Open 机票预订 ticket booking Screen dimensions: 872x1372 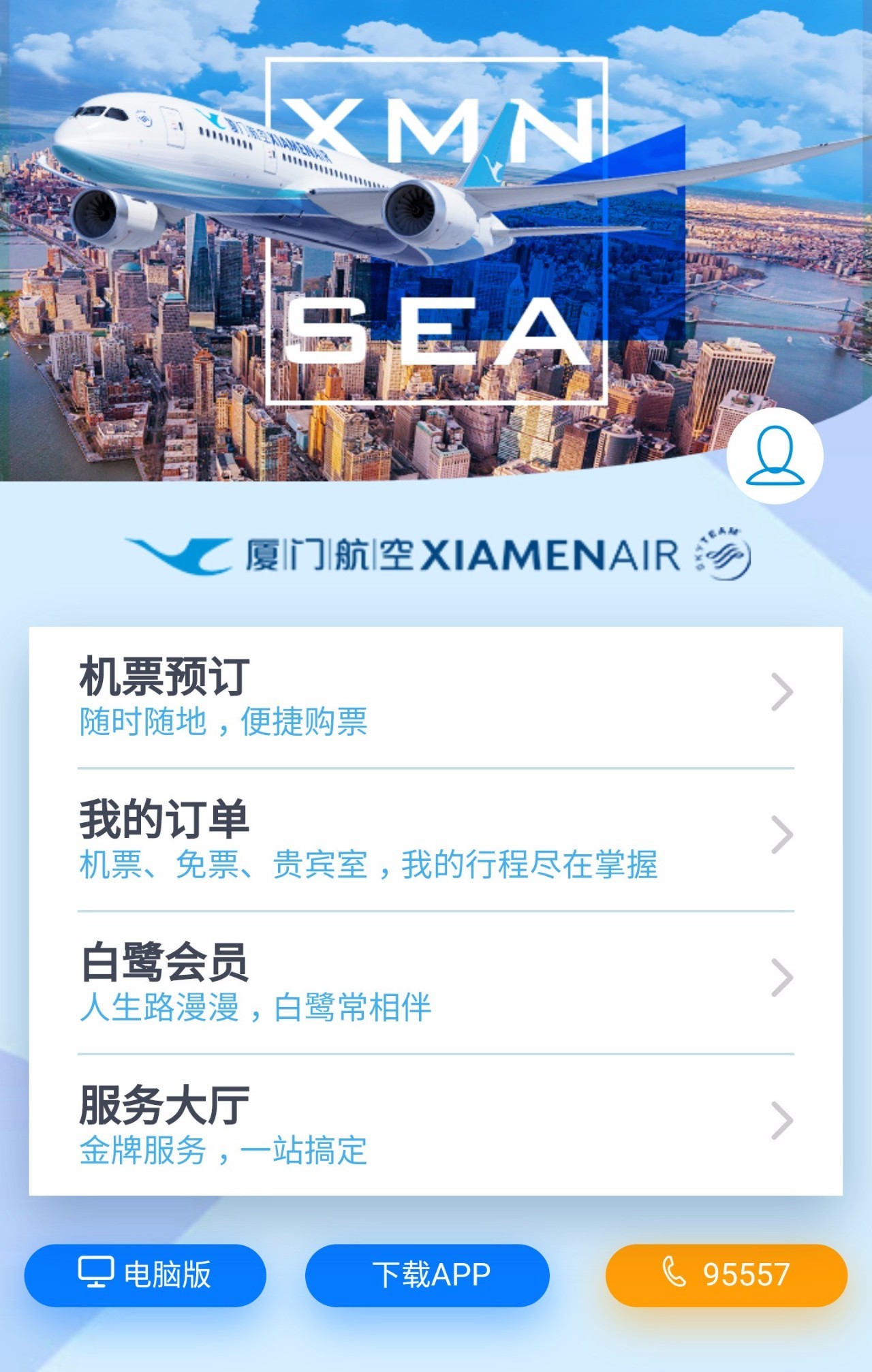[x=435, y=696]
